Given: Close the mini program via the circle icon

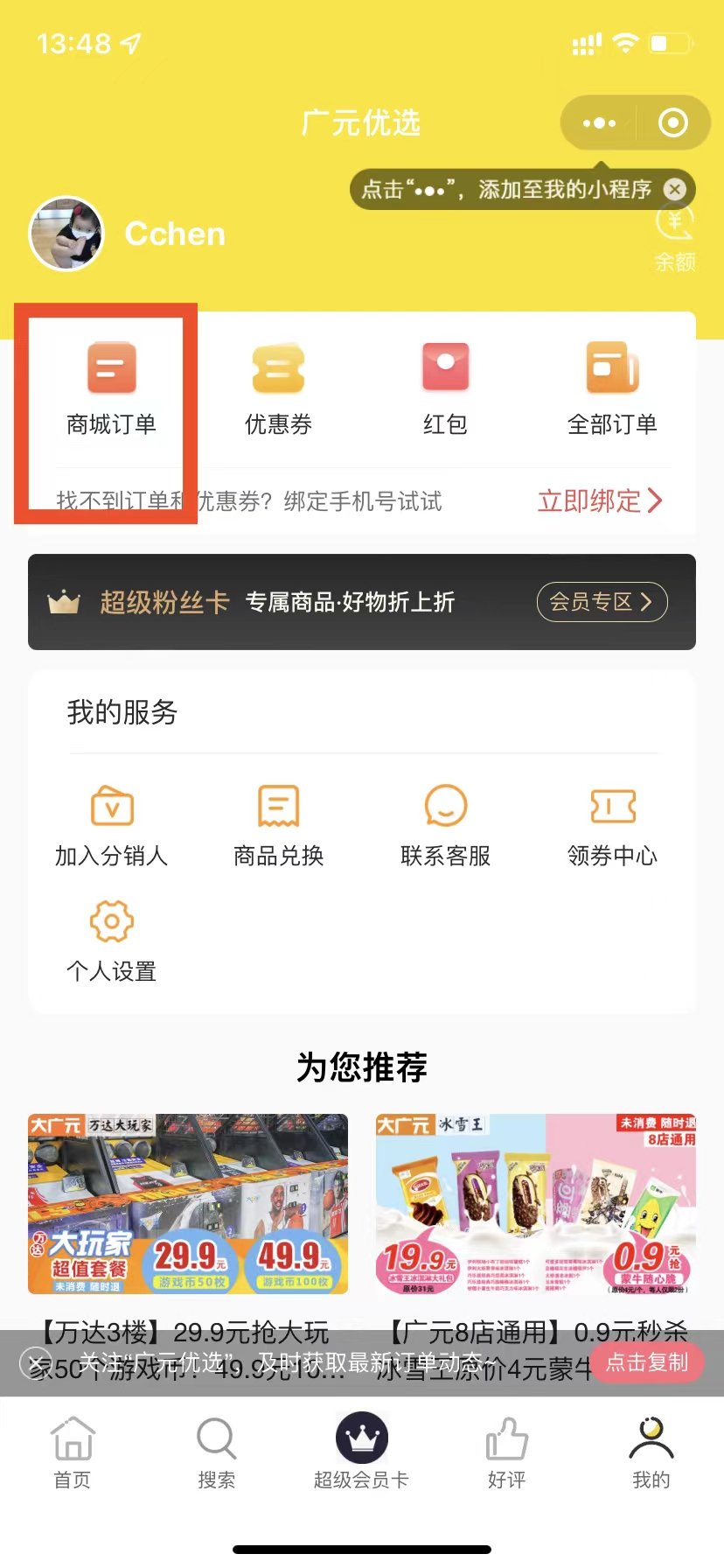Looking at the screenshot, I should pyautogui.click(x=672, y=123).
